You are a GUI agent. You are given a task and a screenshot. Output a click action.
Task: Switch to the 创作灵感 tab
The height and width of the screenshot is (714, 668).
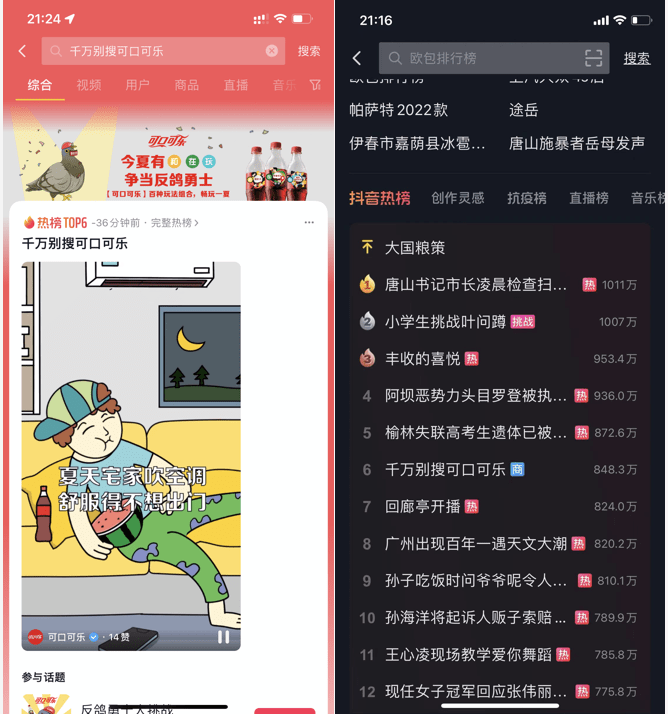pos(458,198)
